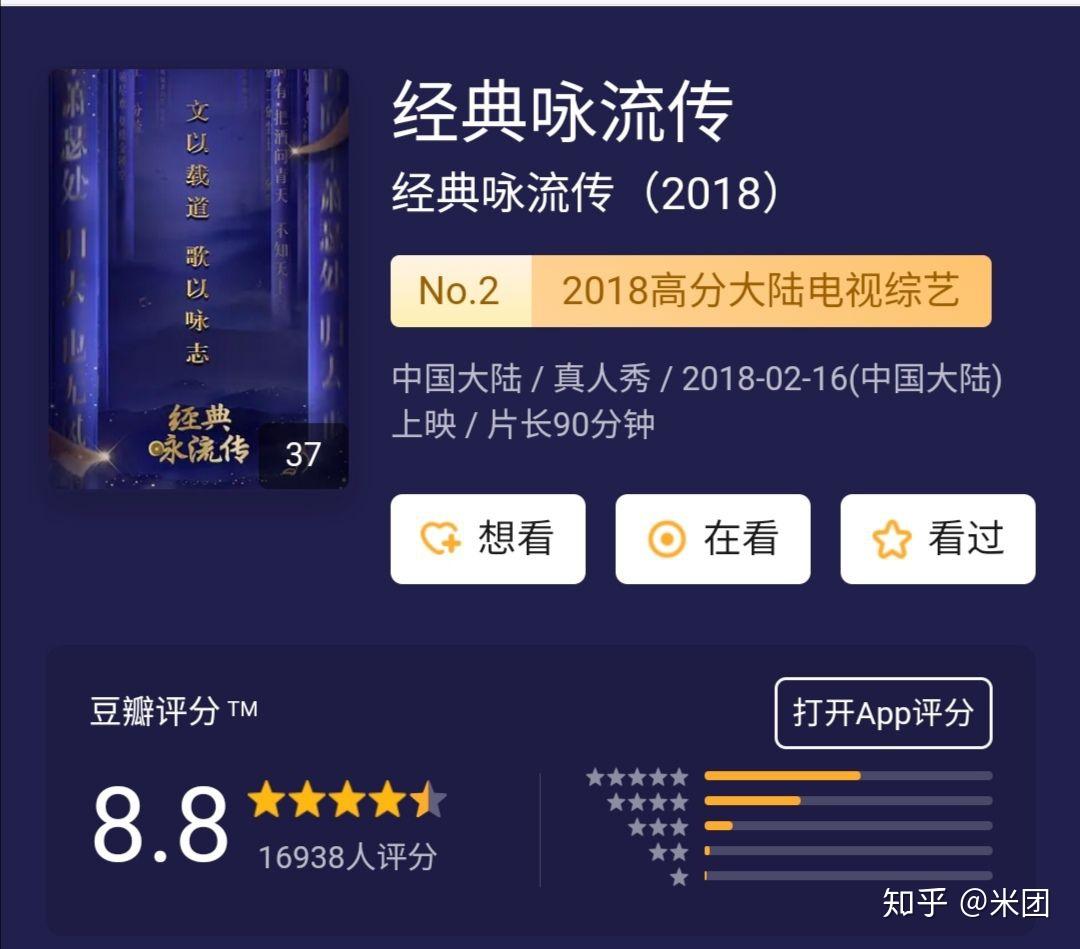1080x949 pixels.
Task: Mark the show as 想看
Action: tap(487, 539)
